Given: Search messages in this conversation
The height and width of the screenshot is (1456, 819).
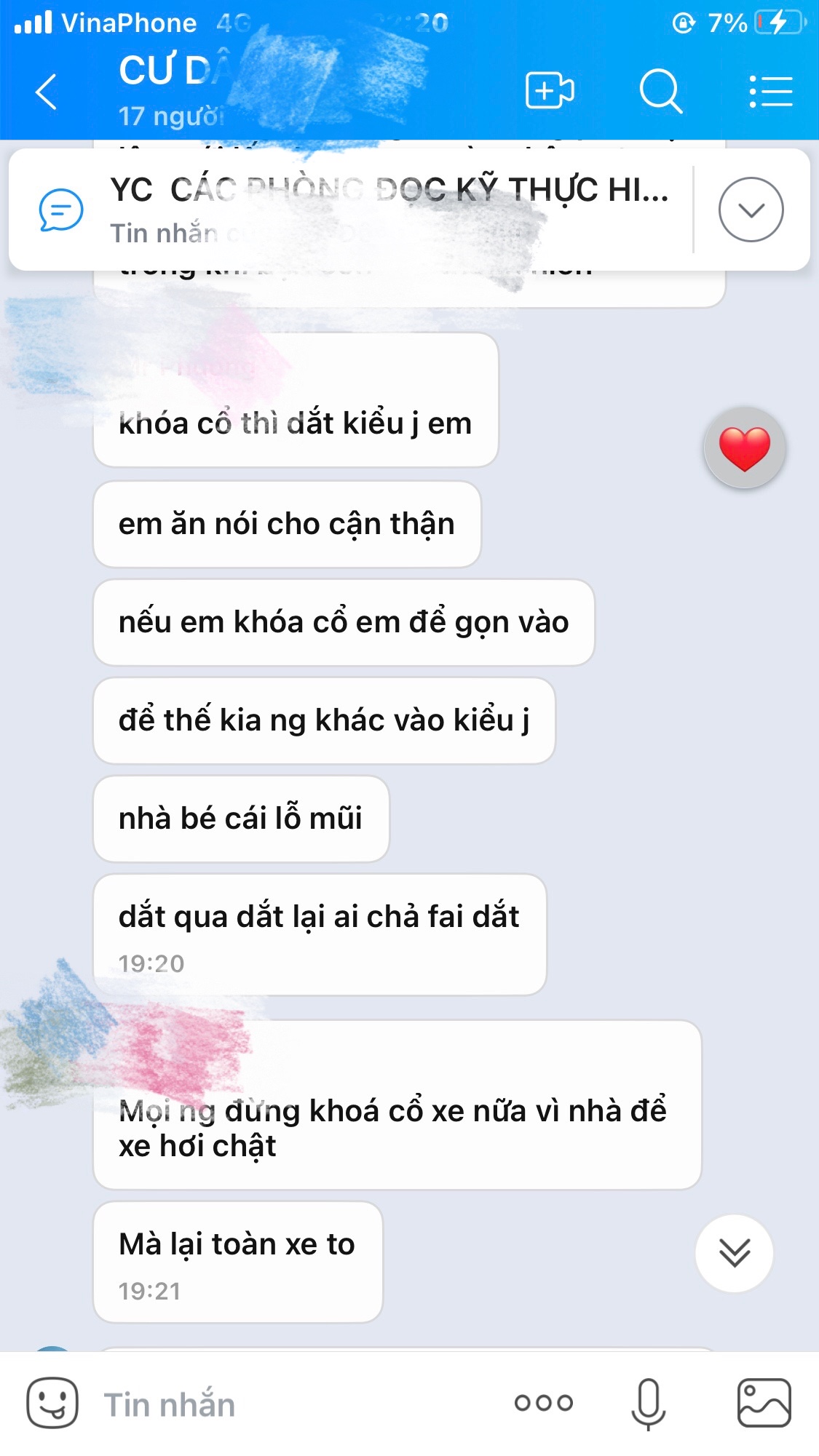Looking at the screenshot, I should tap(660, 91).
